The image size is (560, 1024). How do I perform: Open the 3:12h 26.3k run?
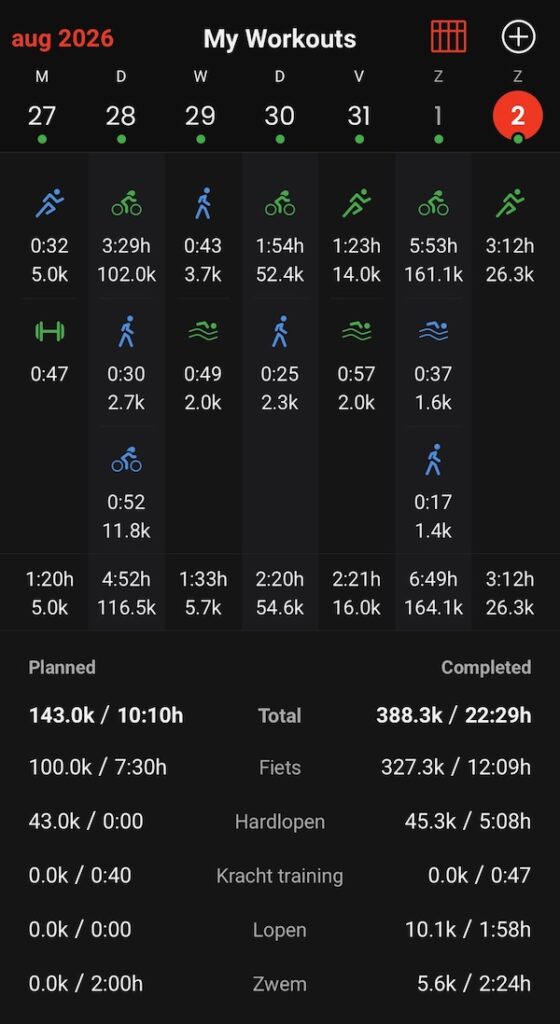[510, 236]
